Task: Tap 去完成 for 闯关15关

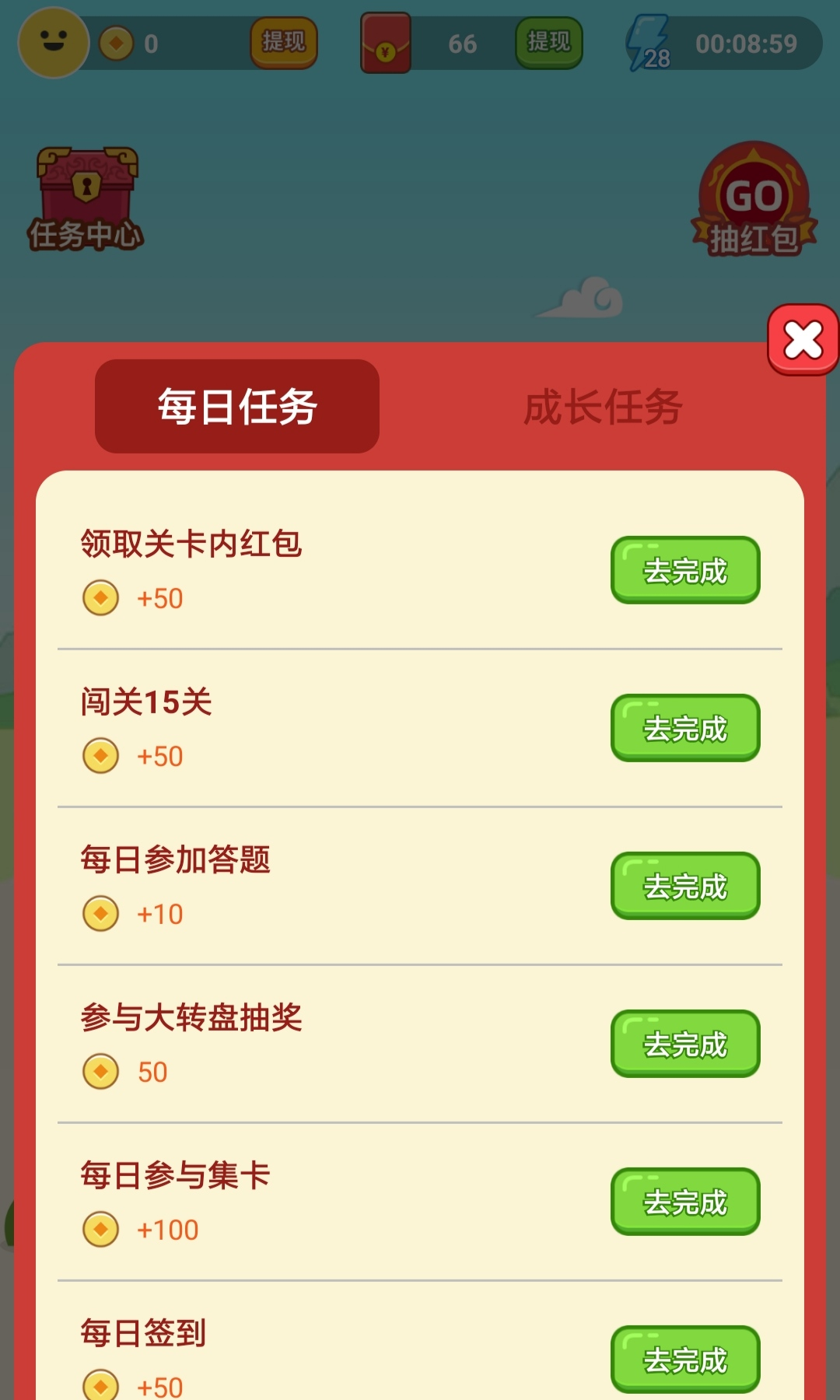Action: point(684,728)
